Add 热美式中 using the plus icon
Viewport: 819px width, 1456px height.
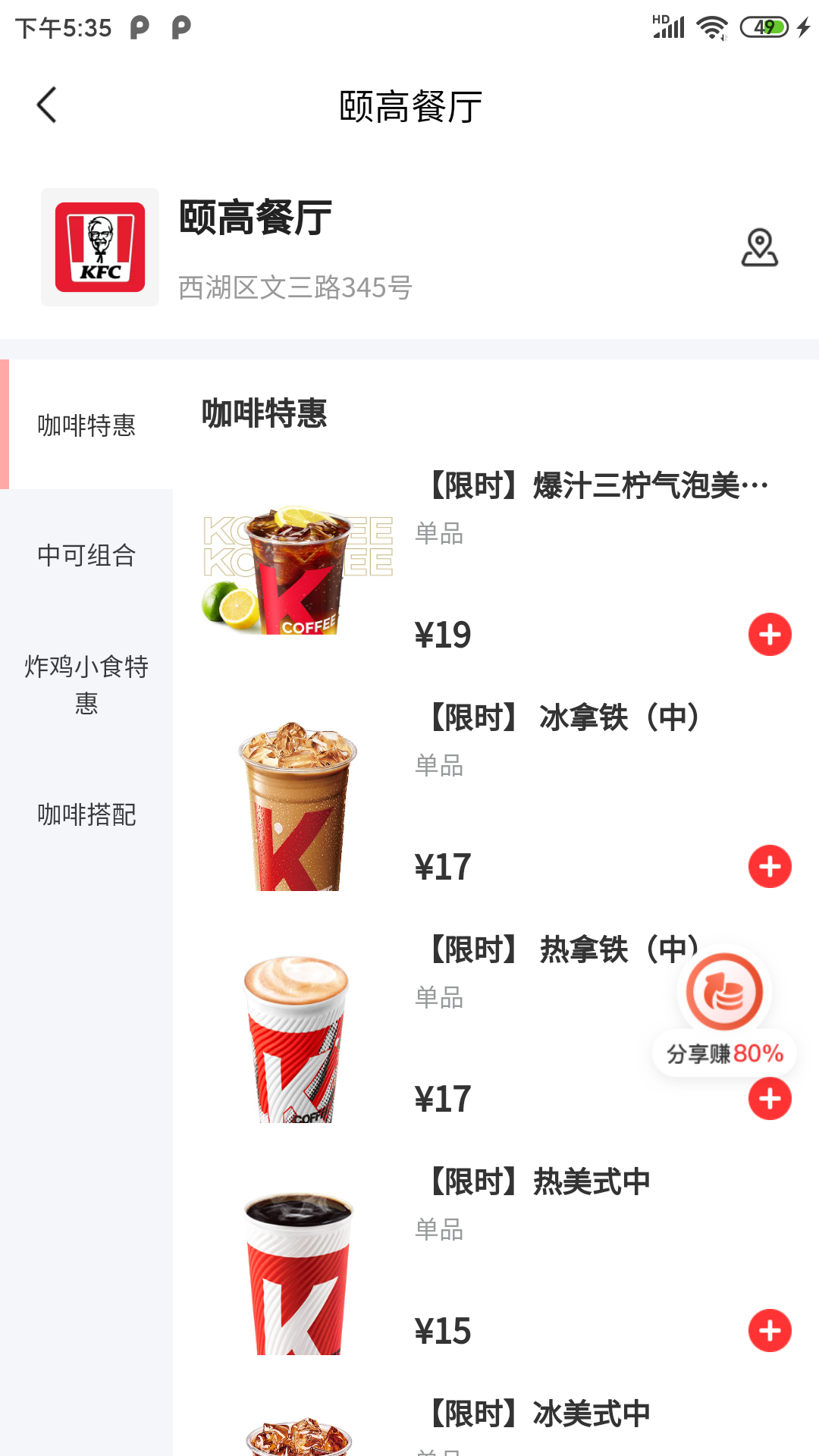(x=770, y=1329)
